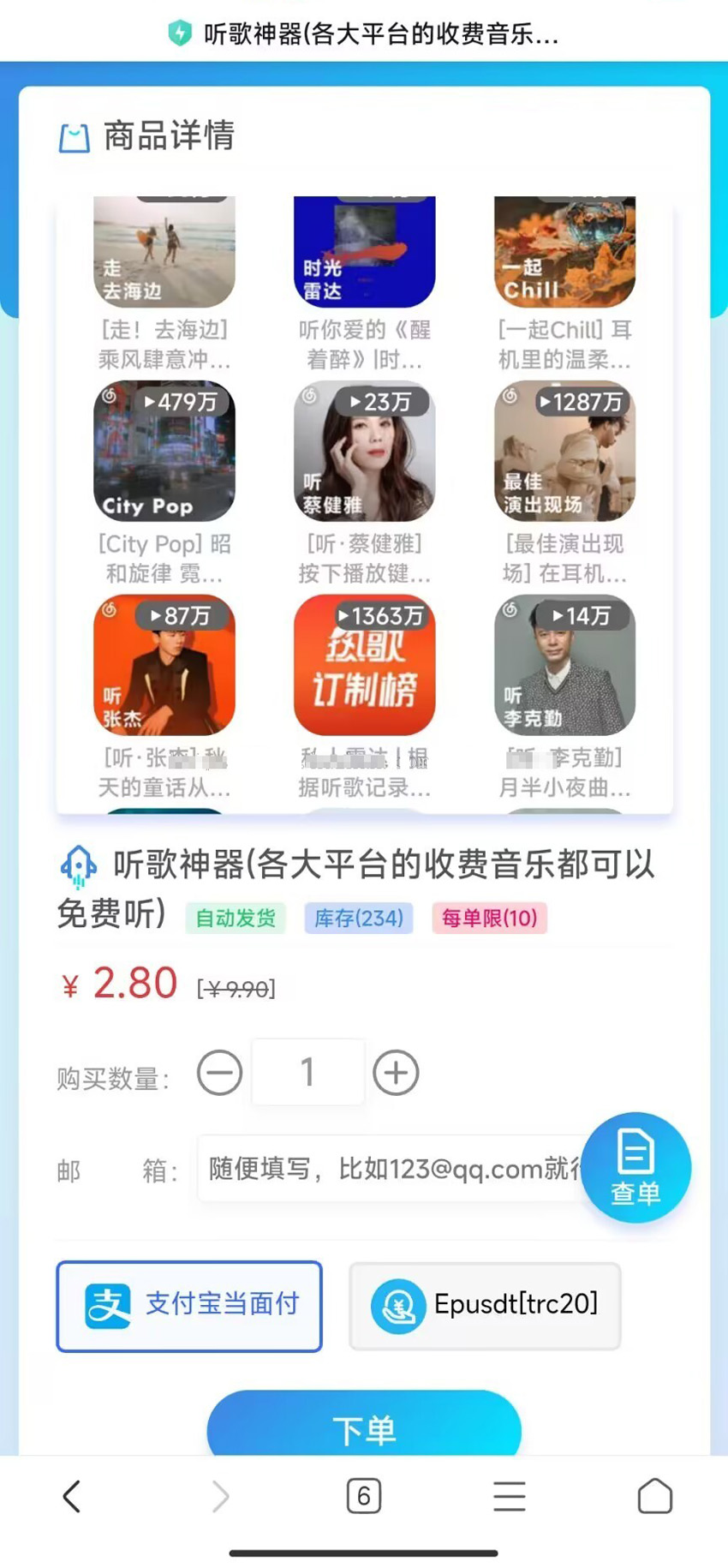The height and width of the screenshot is (1568, 728).
Task: Go back in the browser
Action: click(x=72, y=1497)
